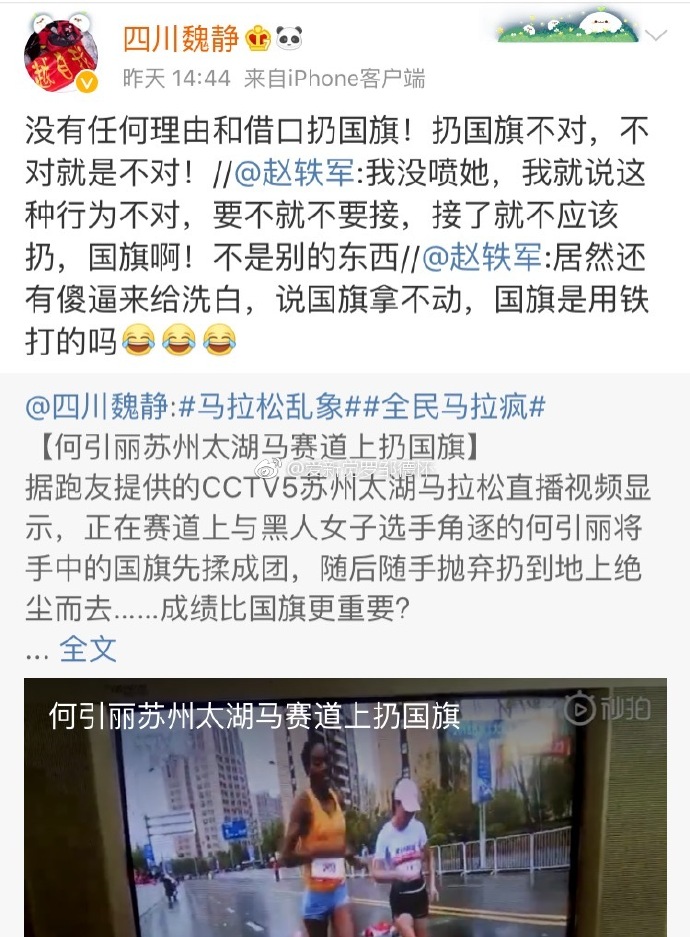
Task: Expand the post options dropdown arrow
Action: (x=656, y=36)
